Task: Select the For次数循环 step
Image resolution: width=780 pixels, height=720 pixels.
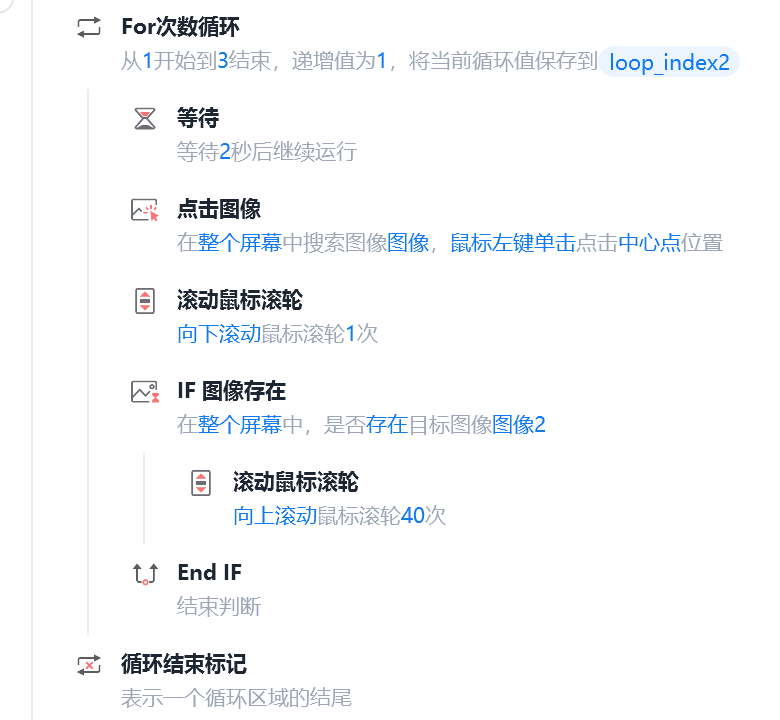Action: 408,44
